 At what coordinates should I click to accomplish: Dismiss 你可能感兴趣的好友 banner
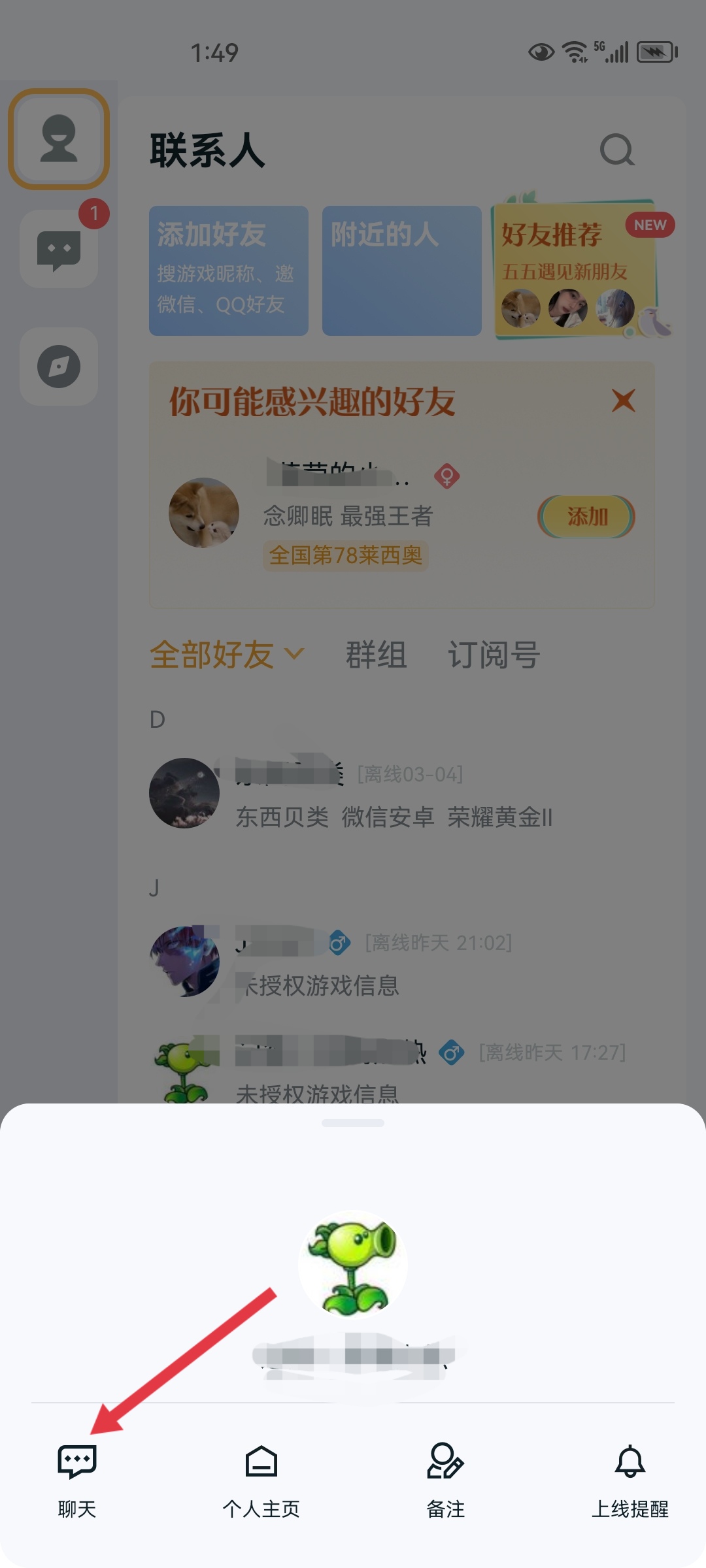pyautogui.click(x=623, y=400)
